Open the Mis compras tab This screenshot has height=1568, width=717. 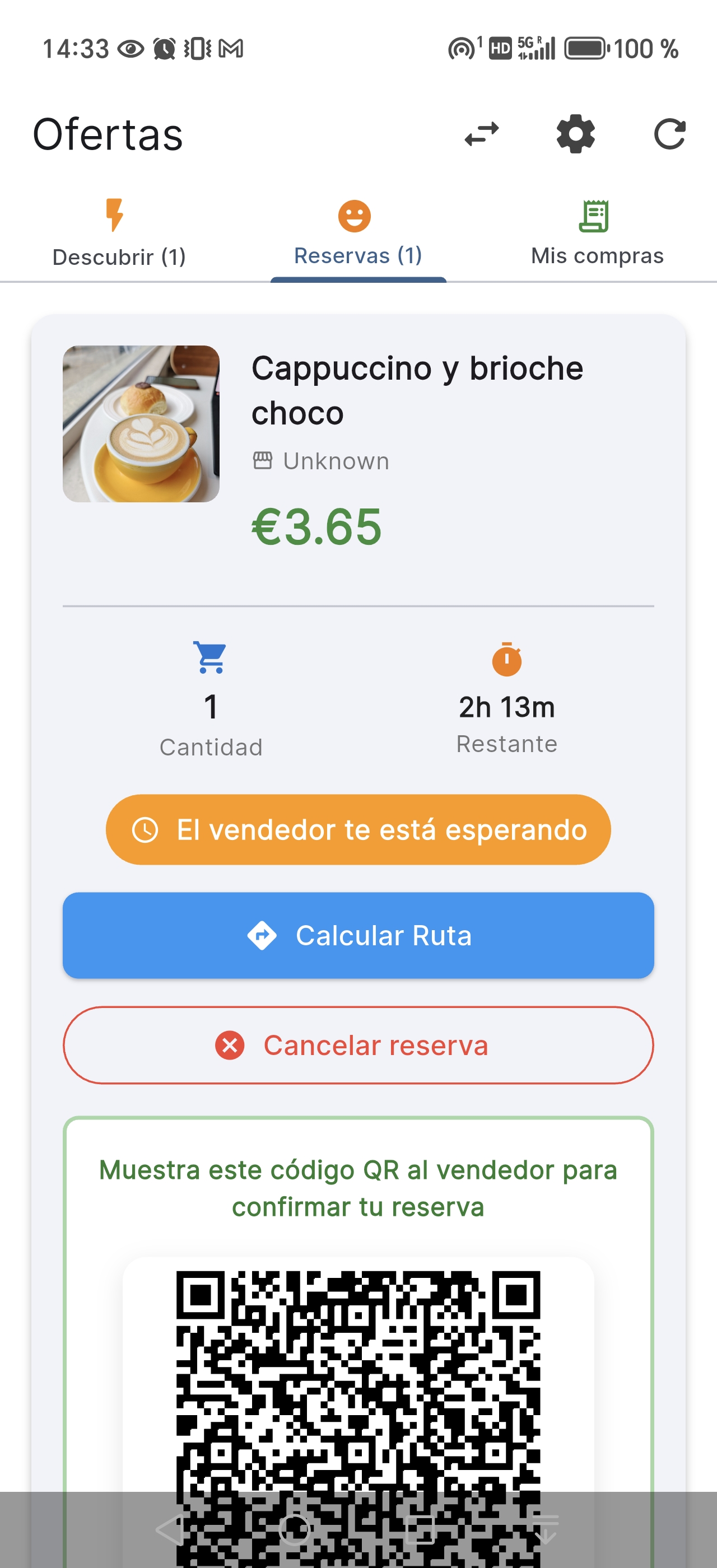point(597,256)
